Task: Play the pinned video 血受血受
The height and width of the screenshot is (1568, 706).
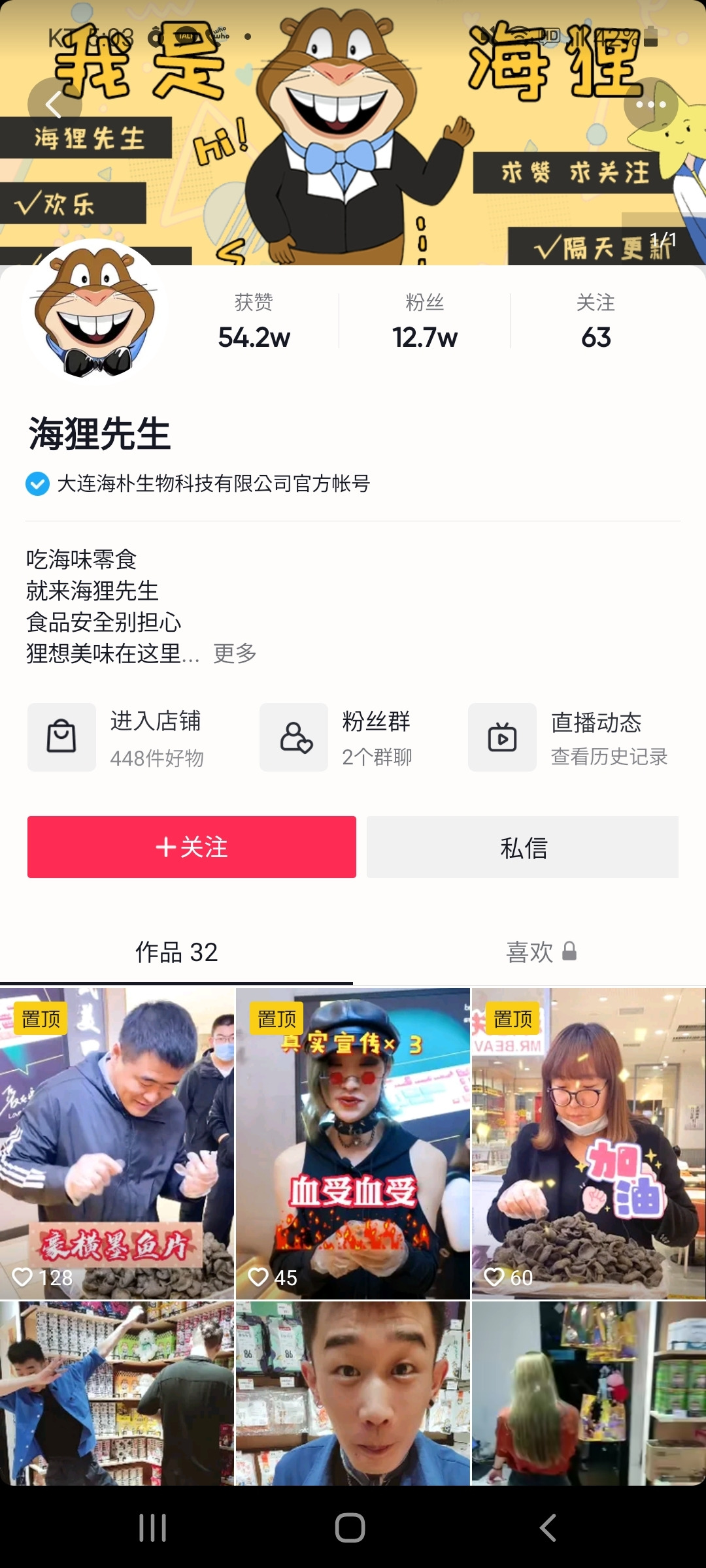Action: (353, 1143)
